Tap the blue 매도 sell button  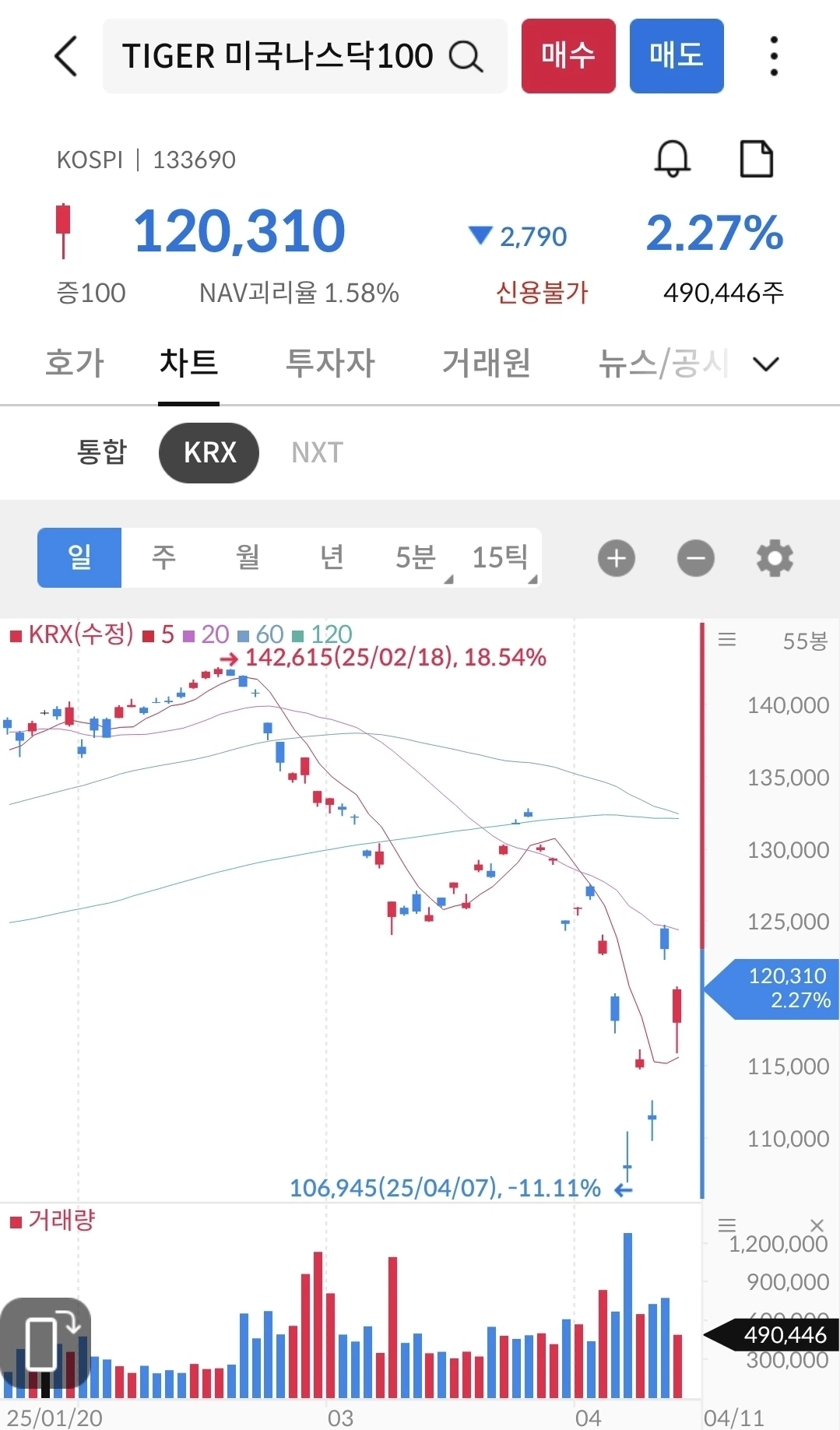[x=677, y=56]
